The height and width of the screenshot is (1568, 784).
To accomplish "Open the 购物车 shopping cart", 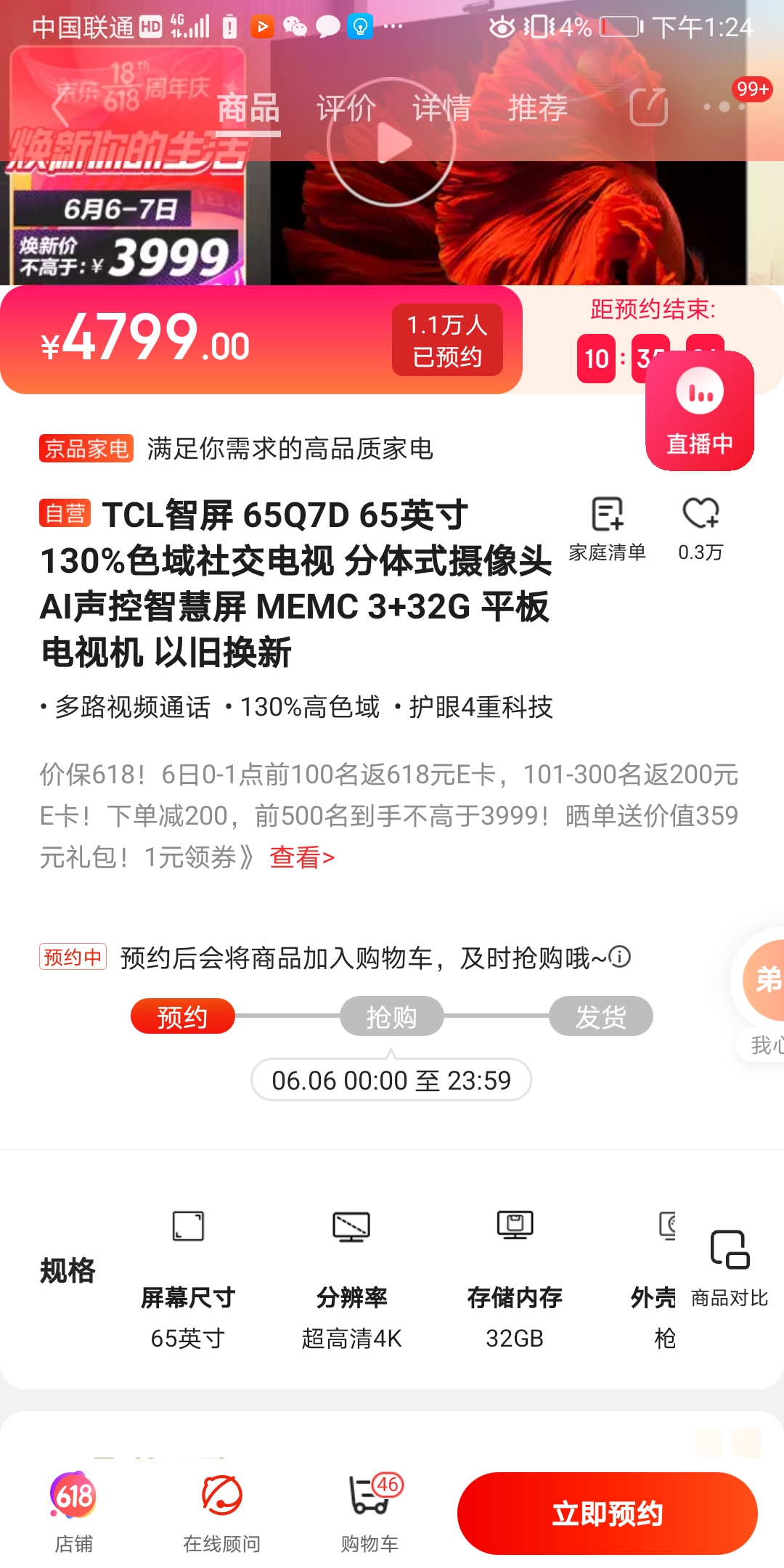I will 371,1513.
